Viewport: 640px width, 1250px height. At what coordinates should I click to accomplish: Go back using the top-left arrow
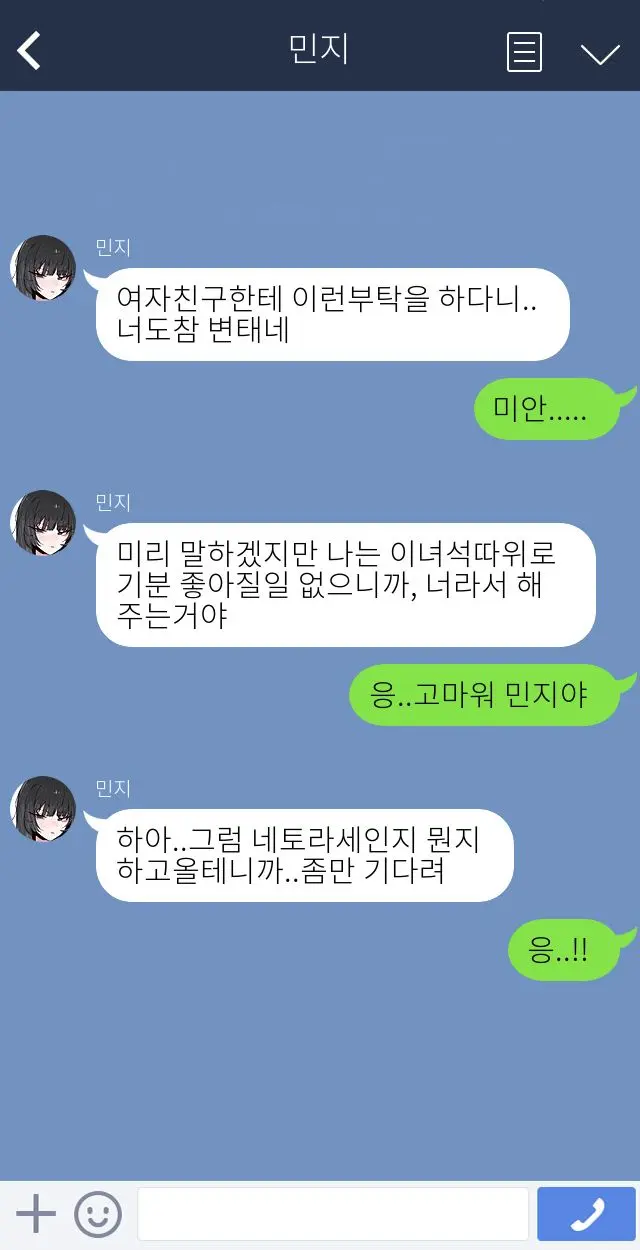pyautogui.click(x=30, y=50)
